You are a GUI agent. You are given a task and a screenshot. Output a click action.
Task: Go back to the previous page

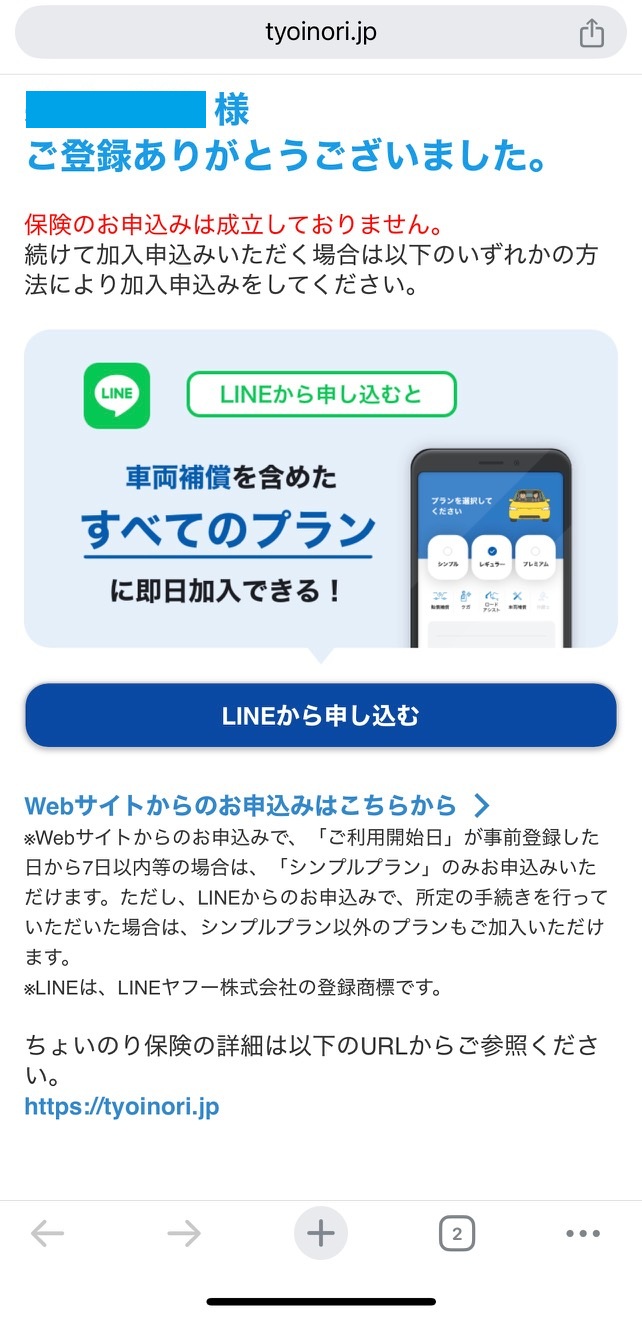(47, 1234)
